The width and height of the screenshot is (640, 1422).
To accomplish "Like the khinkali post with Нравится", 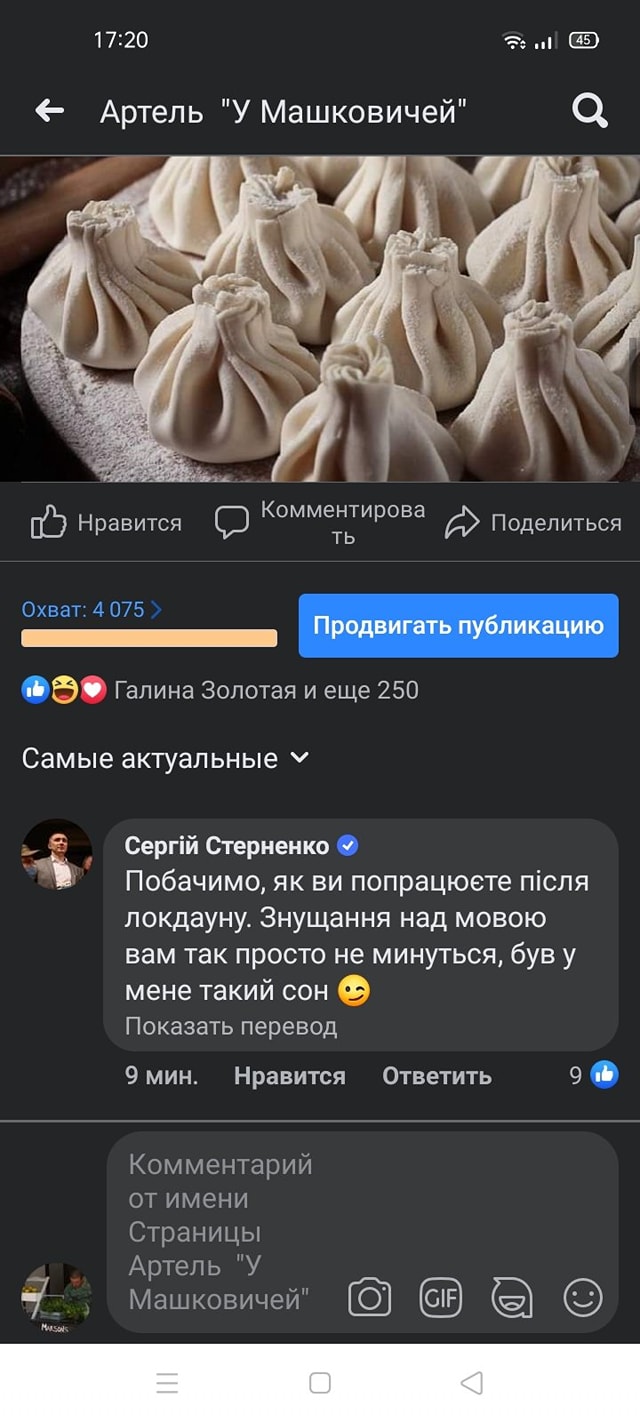I will coord(106,522).
